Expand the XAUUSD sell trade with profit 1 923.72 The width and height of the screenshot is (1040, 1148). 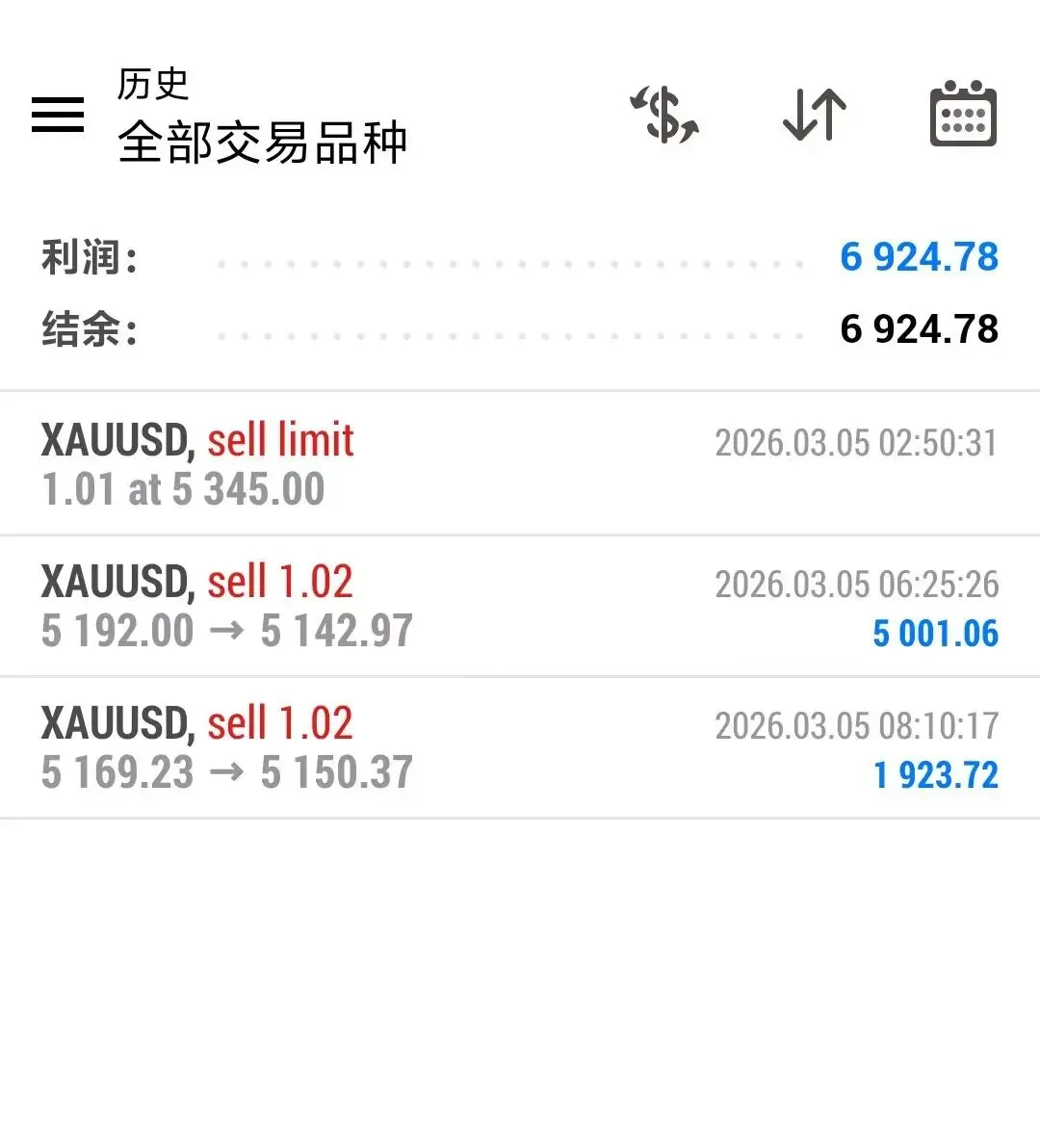point(520,747)
